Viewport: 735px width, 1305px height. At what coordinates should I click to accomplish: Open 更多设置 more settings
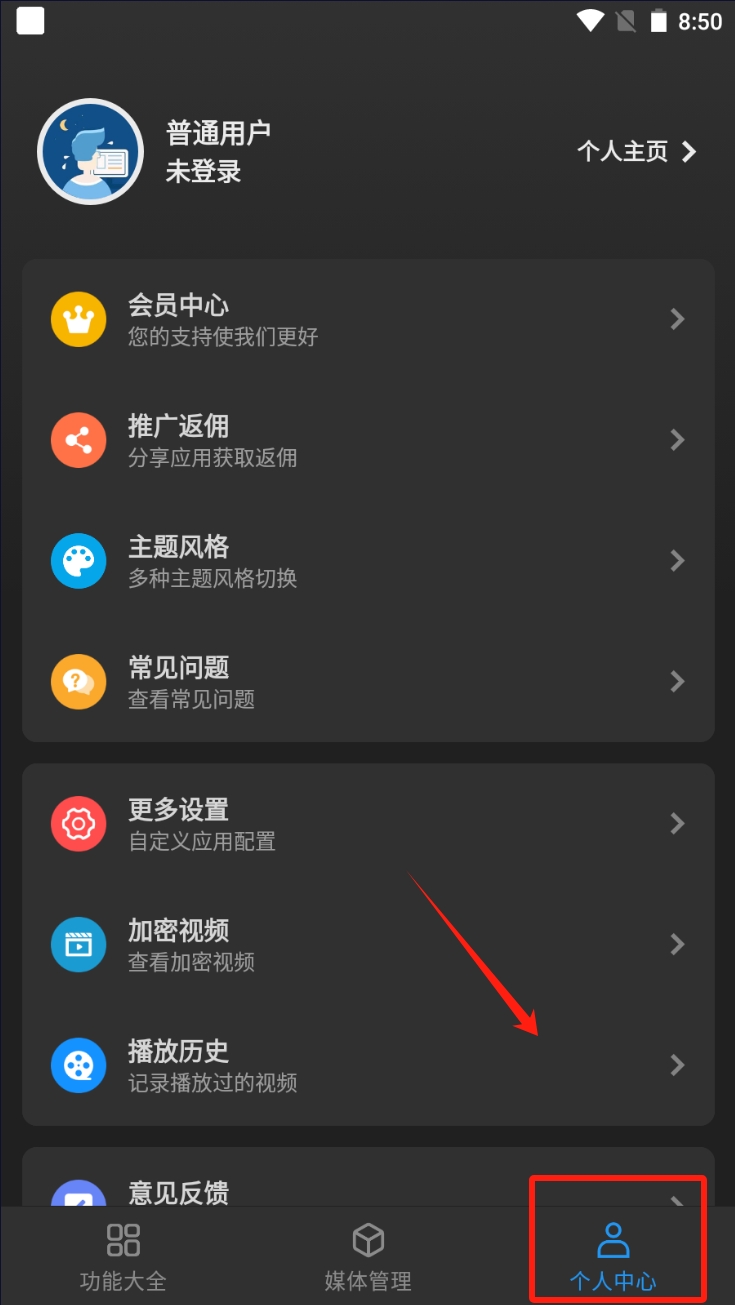pos(368,824)
